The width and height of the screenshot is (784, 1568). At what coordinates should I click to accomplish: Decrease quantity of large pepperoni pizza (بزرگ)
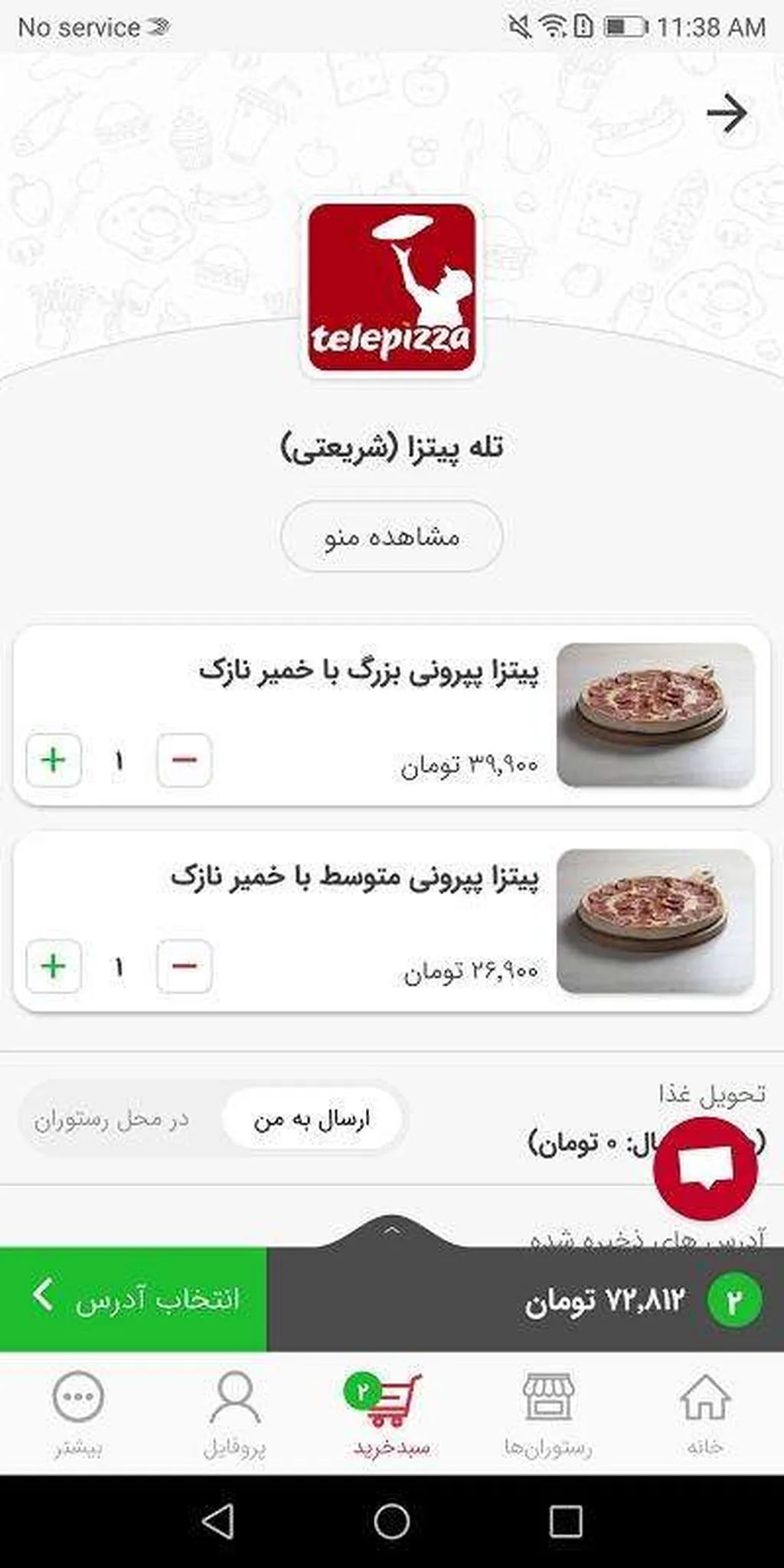pos(184,760)
